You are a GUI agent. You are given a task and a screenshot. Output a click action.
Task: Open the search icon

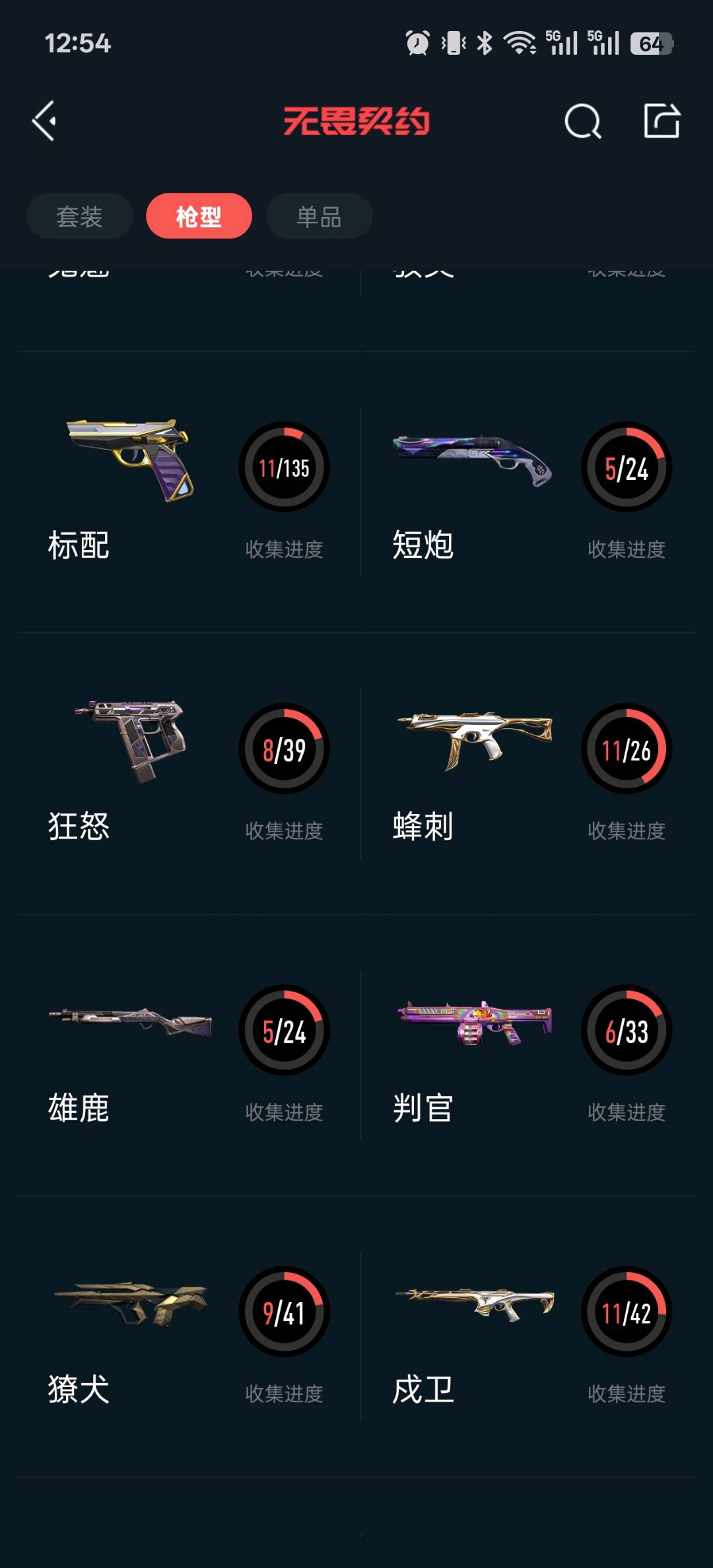point(582,121)
